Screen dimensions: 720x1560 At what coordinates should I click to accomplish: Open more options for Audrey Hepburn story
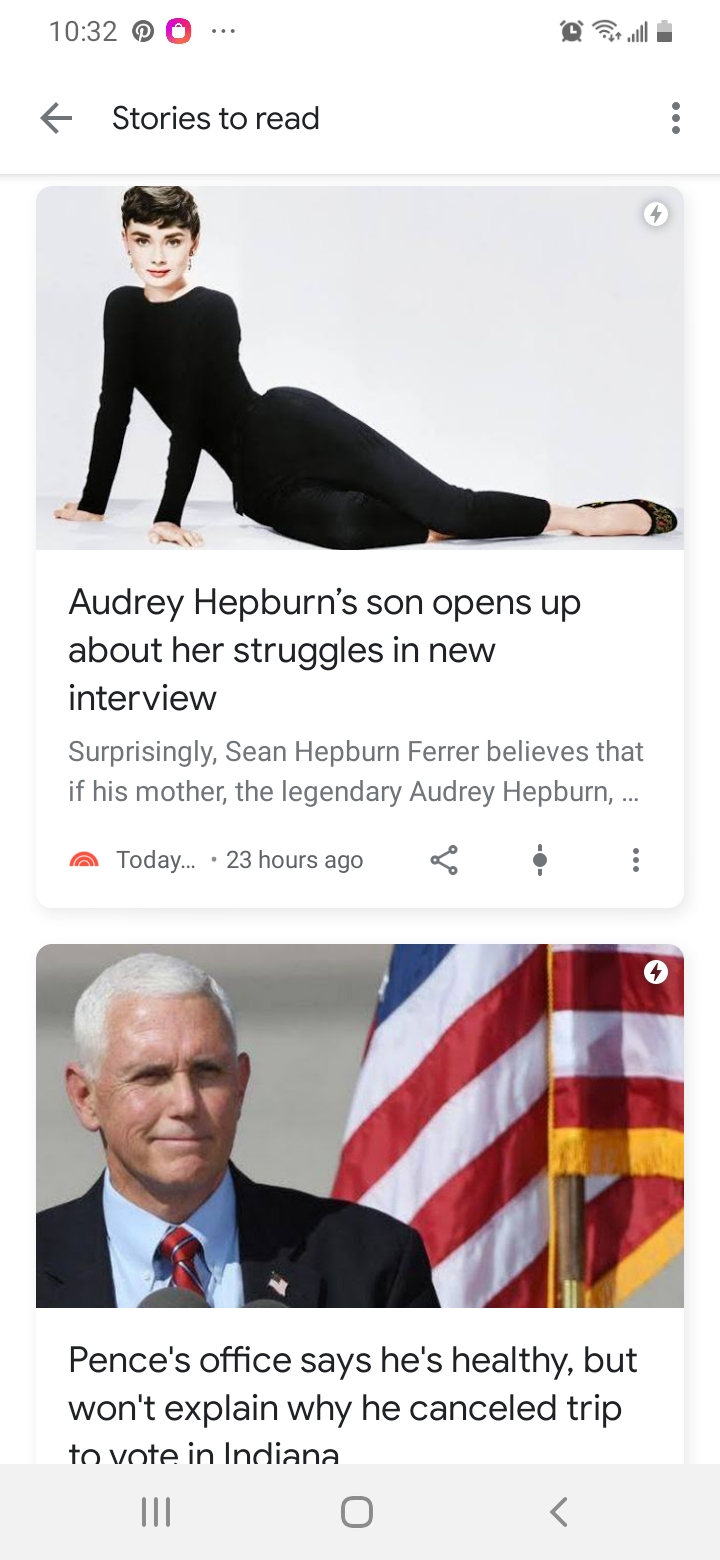tap(635, 860)
